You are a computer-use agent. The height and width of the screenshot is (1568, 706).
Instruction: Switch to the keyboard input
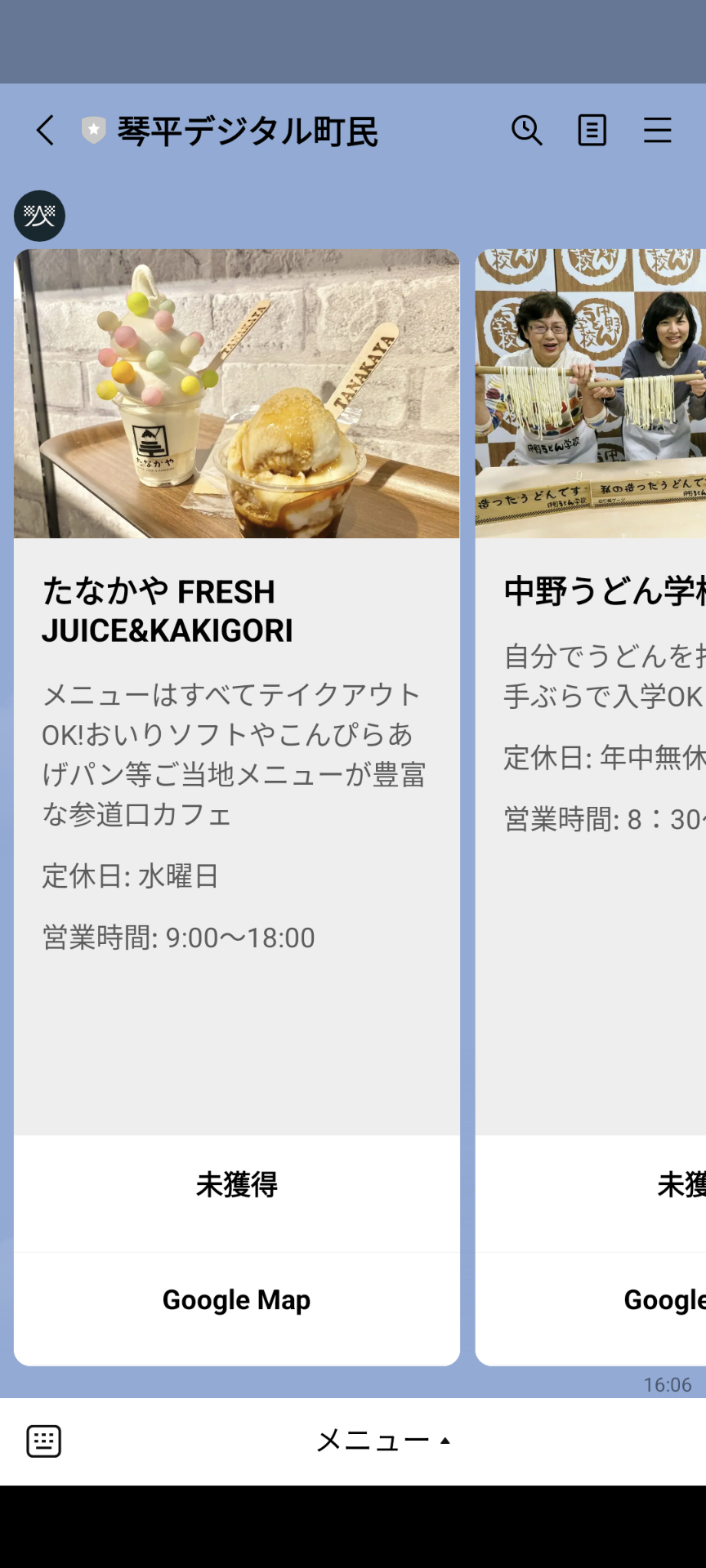[44, 1441]
